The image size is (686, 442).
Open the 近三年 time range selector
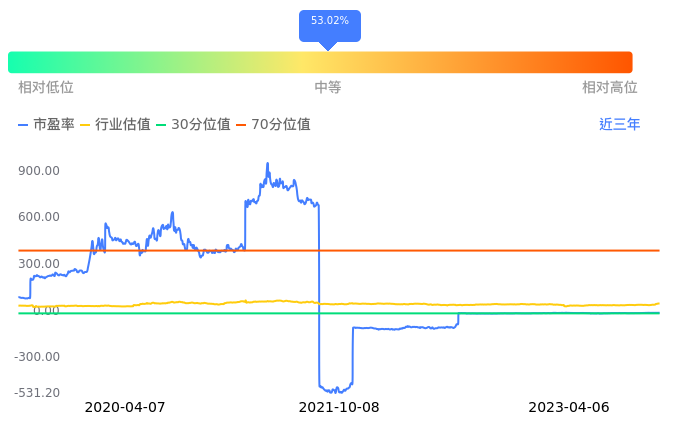click(x=619, y=125)
